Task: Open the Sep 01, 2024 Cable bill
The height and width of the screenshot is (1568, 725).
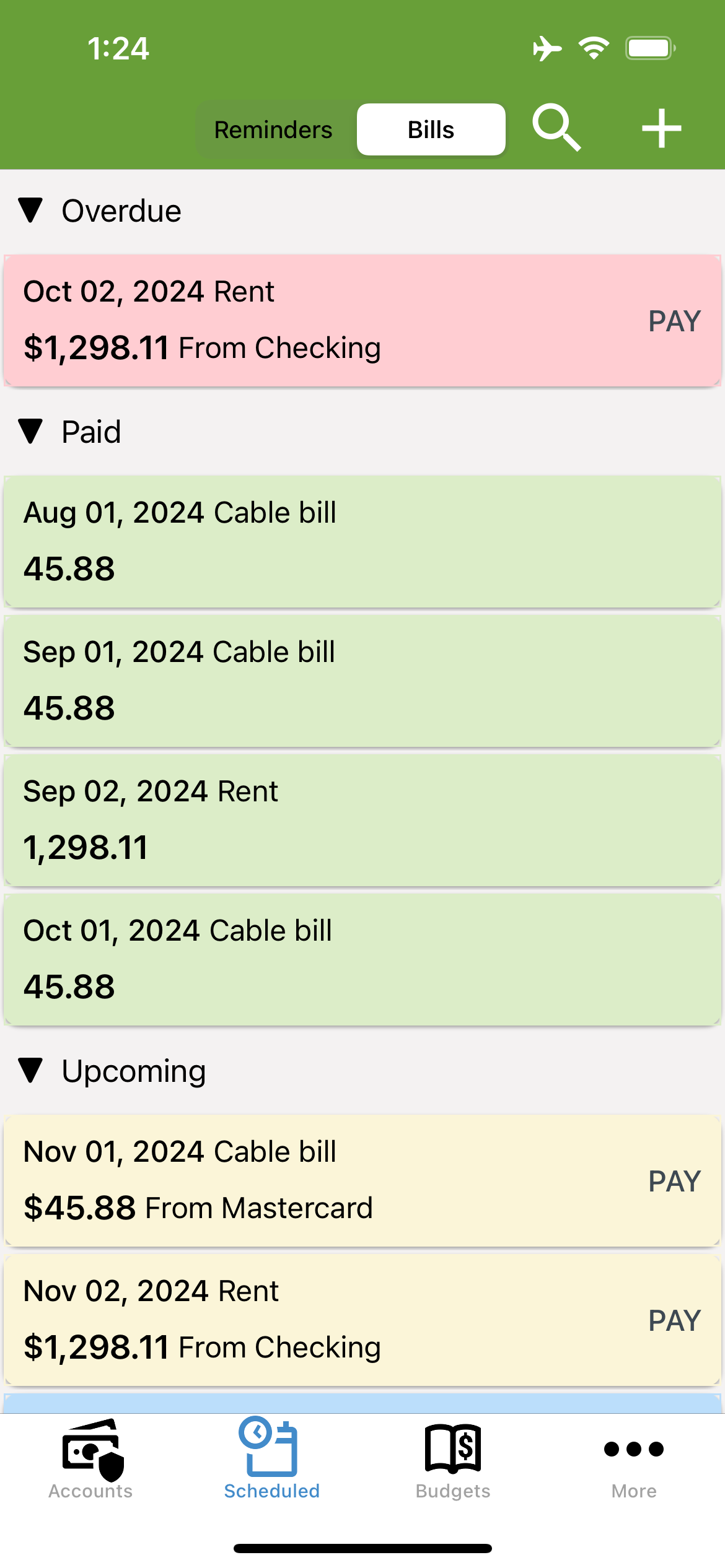Action: pyautogui.click(x=362, y=681)
